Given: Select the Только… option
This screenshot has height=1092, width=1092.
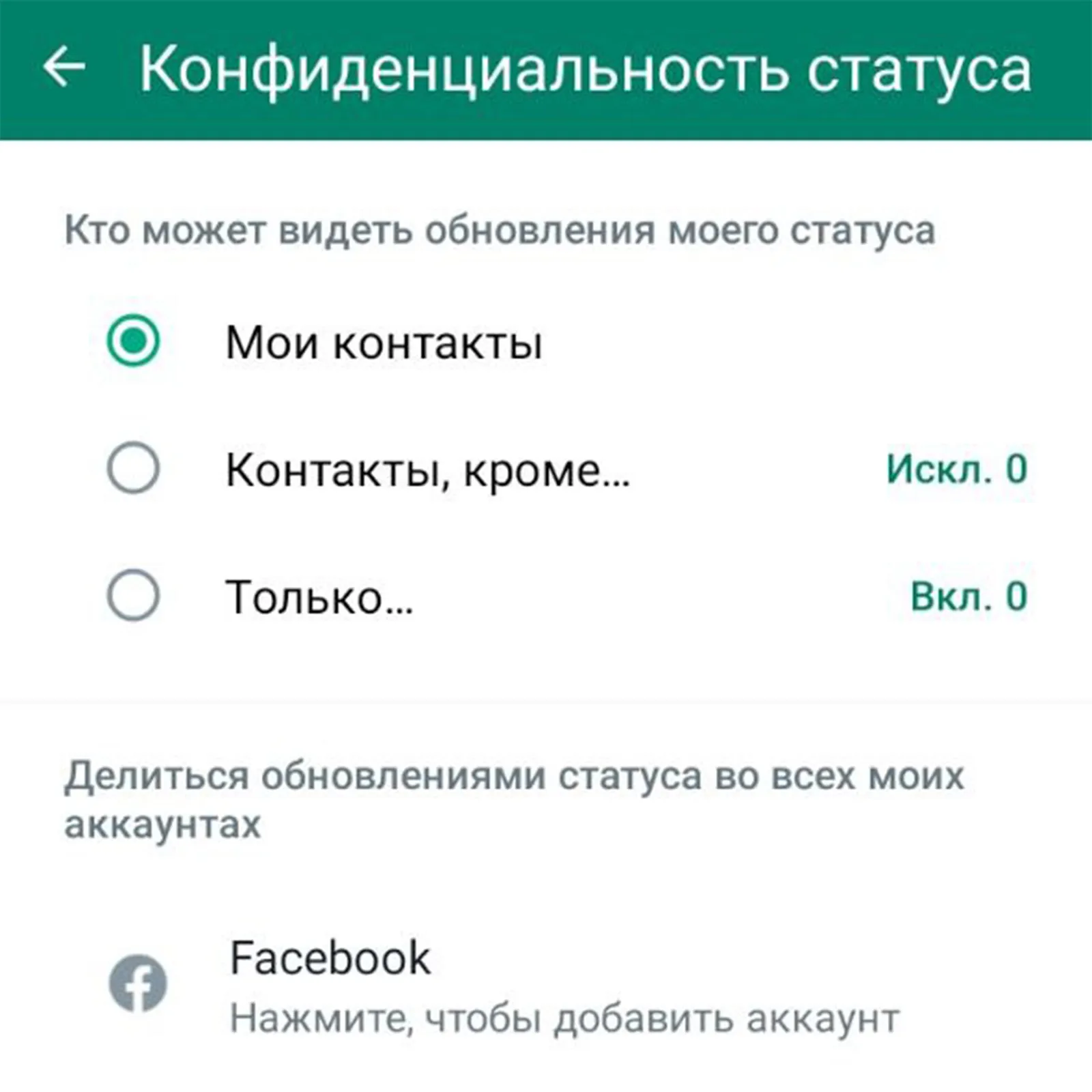Looking at the screenshot, I should [134, 595].
